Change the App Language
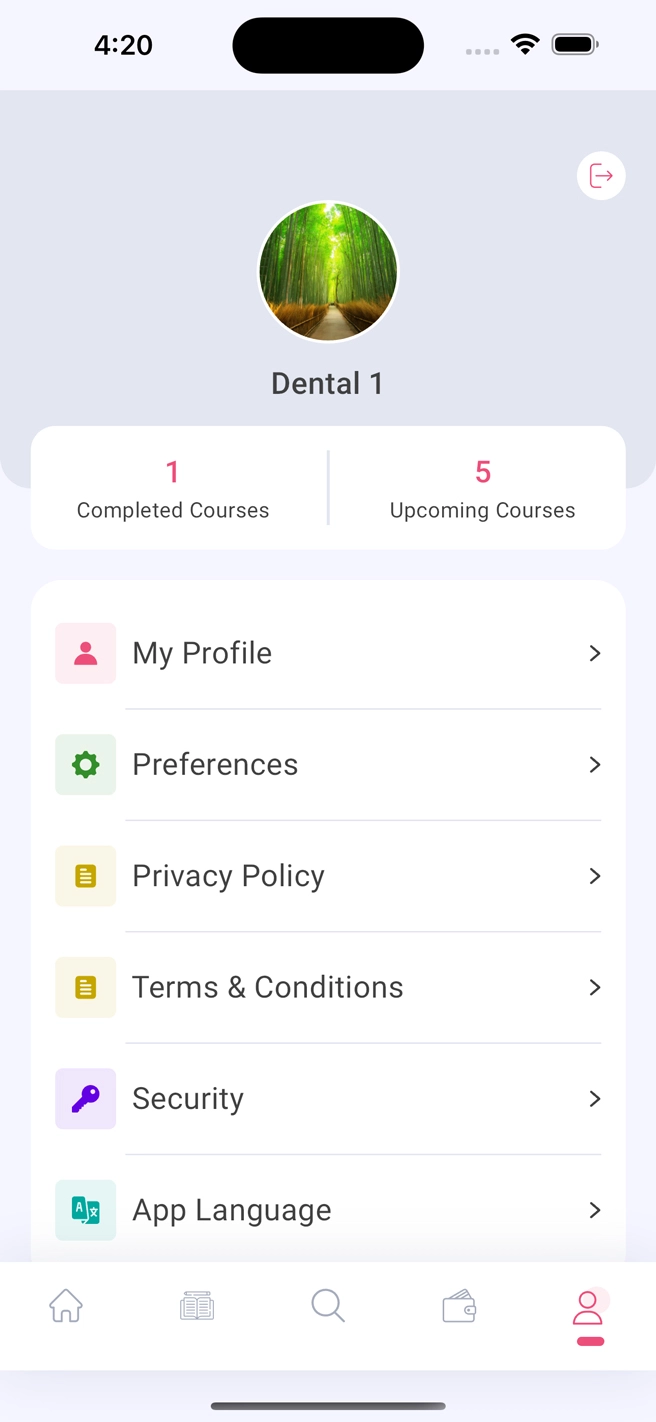This screenshot has height=1422, width=656. [x=328, y=1210]
